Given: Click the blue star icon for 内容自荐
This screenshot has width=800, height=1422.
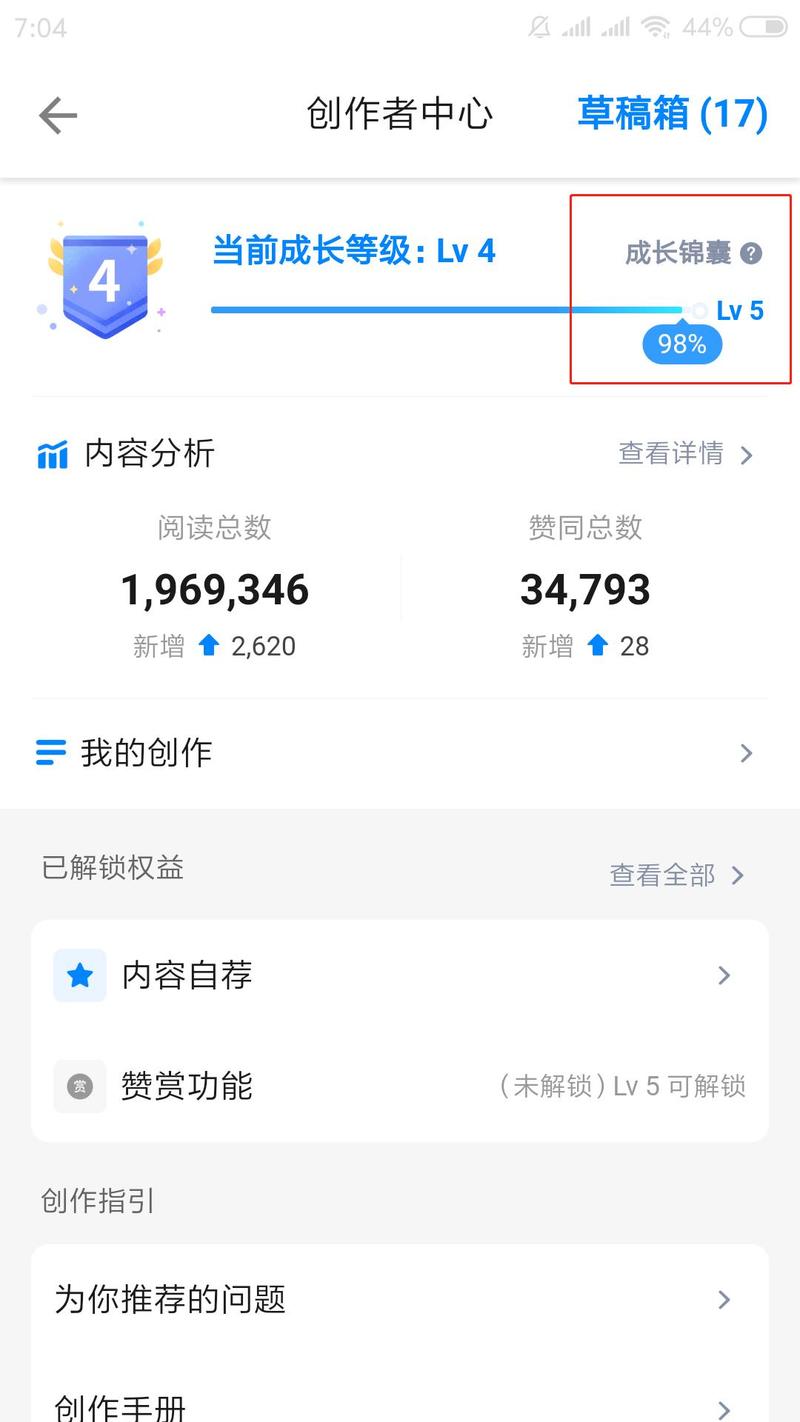Looking at the screenshot, I should 79,975.
